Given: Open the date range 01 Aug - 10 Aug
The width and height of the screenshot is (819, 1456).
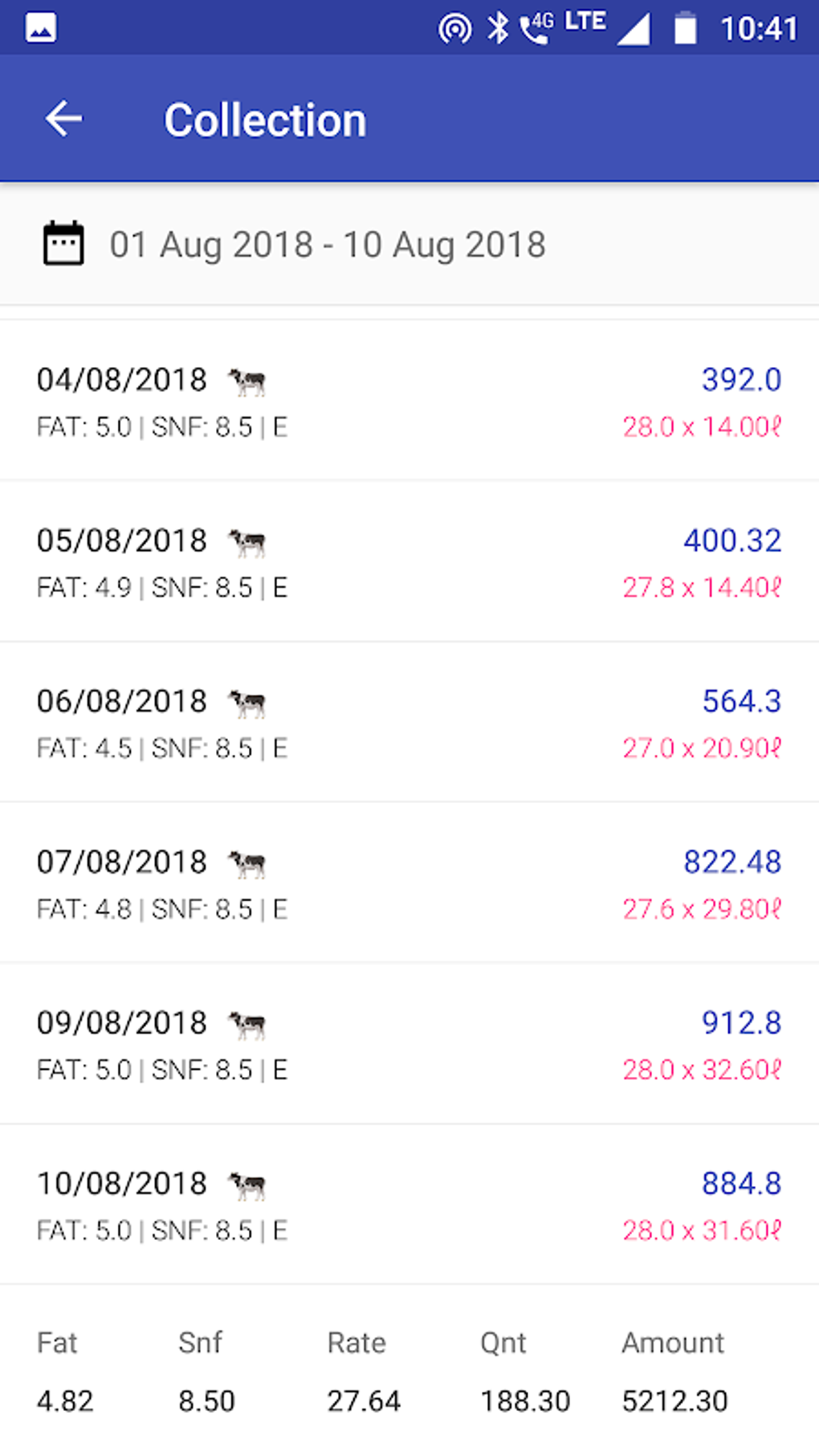Looking at the screenshot, I should coord(328,243).
